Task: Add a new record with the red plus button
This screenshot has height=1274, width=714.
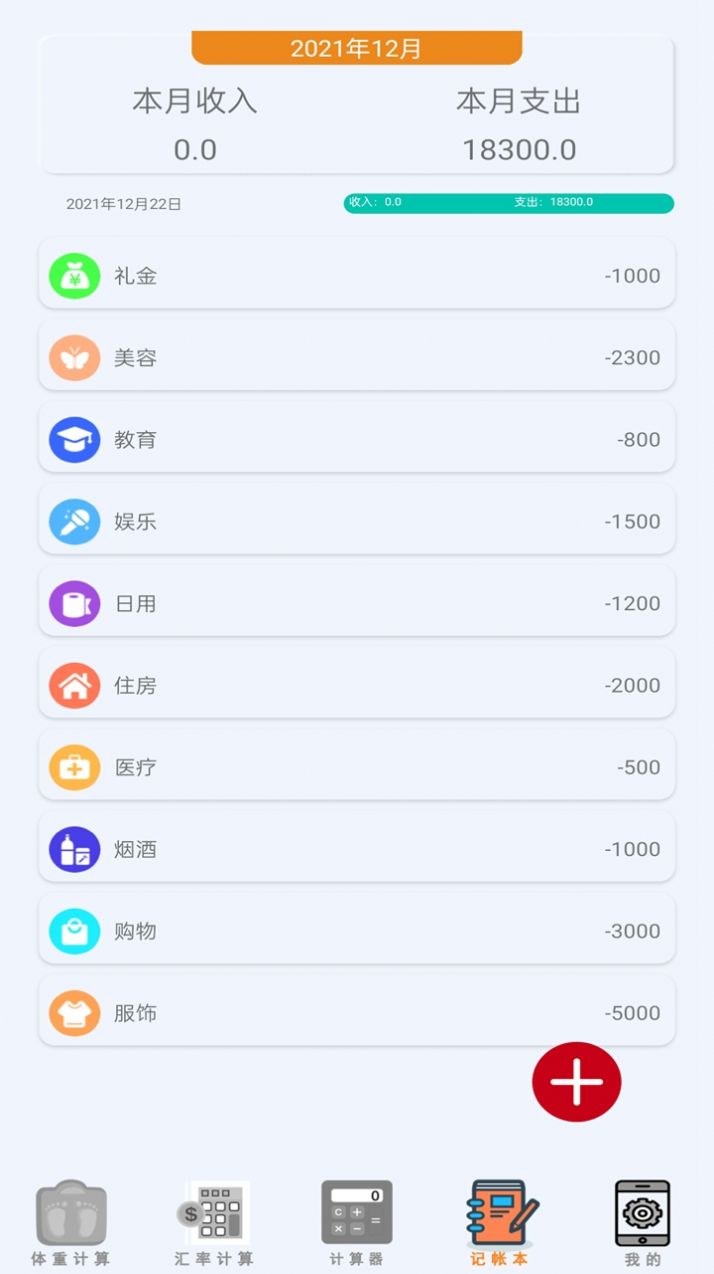Action: pos(576,1082)
